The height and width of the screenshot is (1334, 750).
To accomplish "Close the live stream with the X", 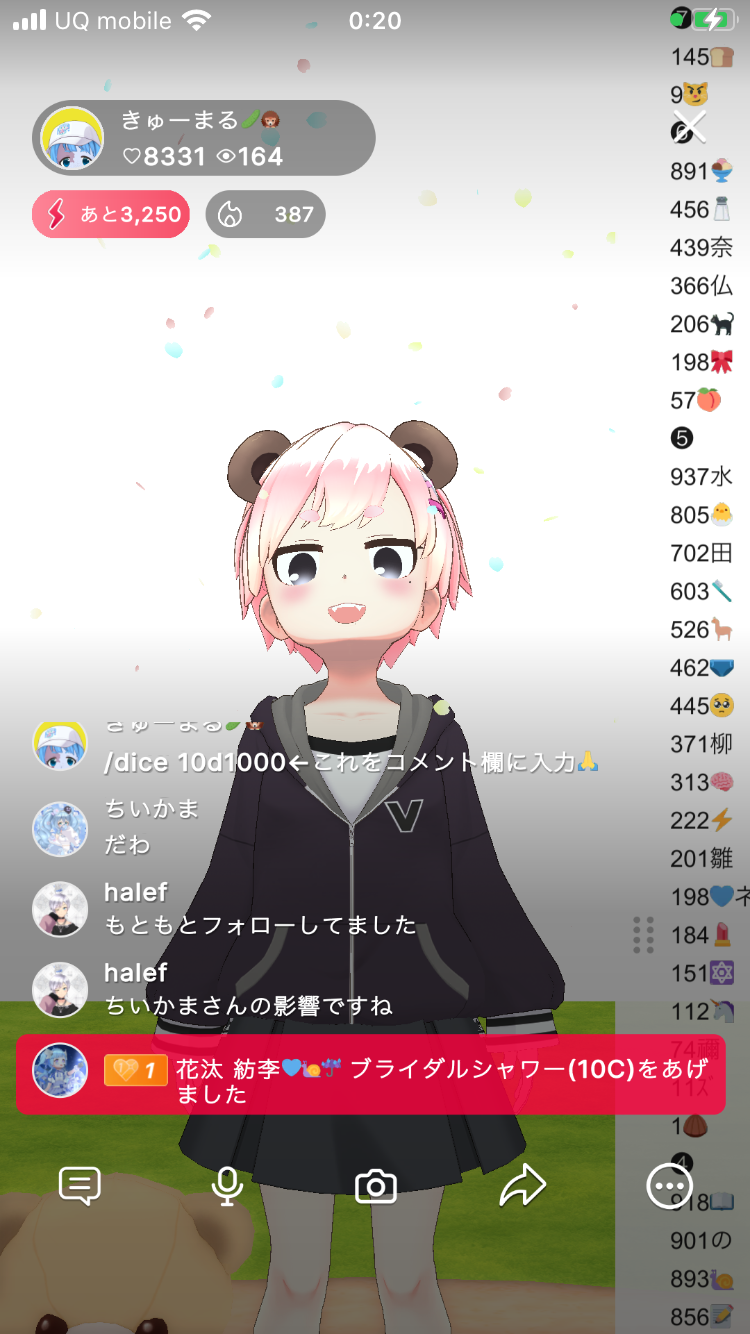I will [690, 126].
